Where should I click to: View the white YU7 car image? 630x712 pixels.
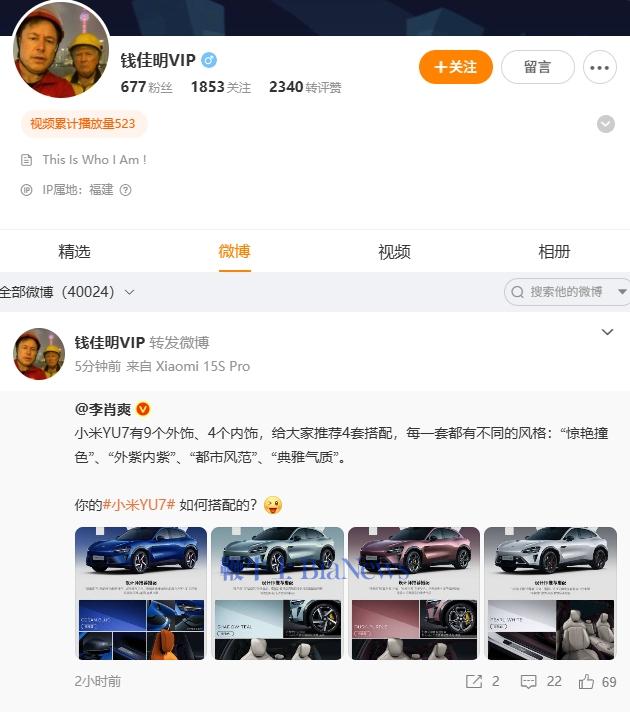pyautogui.click(x=549, y=593)
